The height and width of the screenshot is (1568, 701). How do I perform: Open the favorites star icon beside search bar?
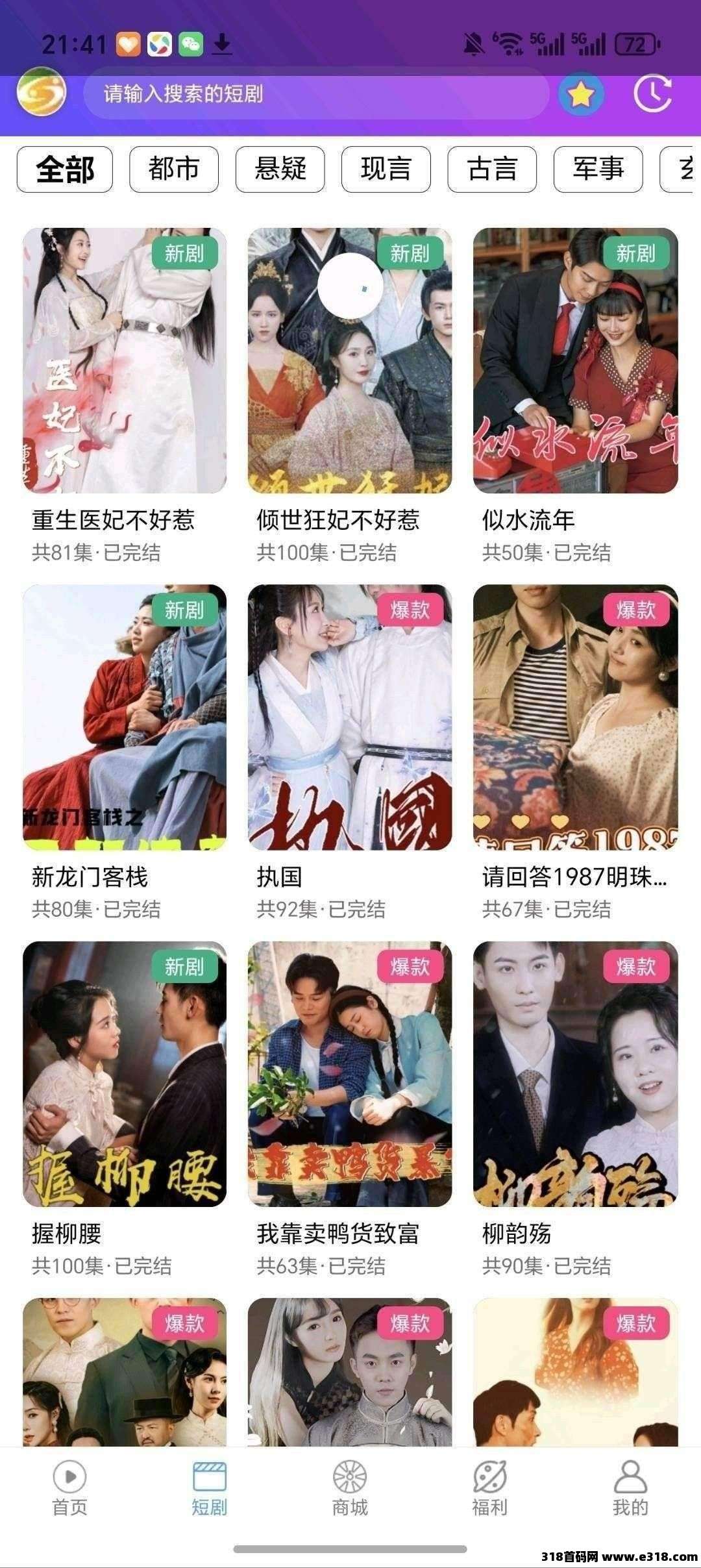pyautogui.click(x=580, y=93)
